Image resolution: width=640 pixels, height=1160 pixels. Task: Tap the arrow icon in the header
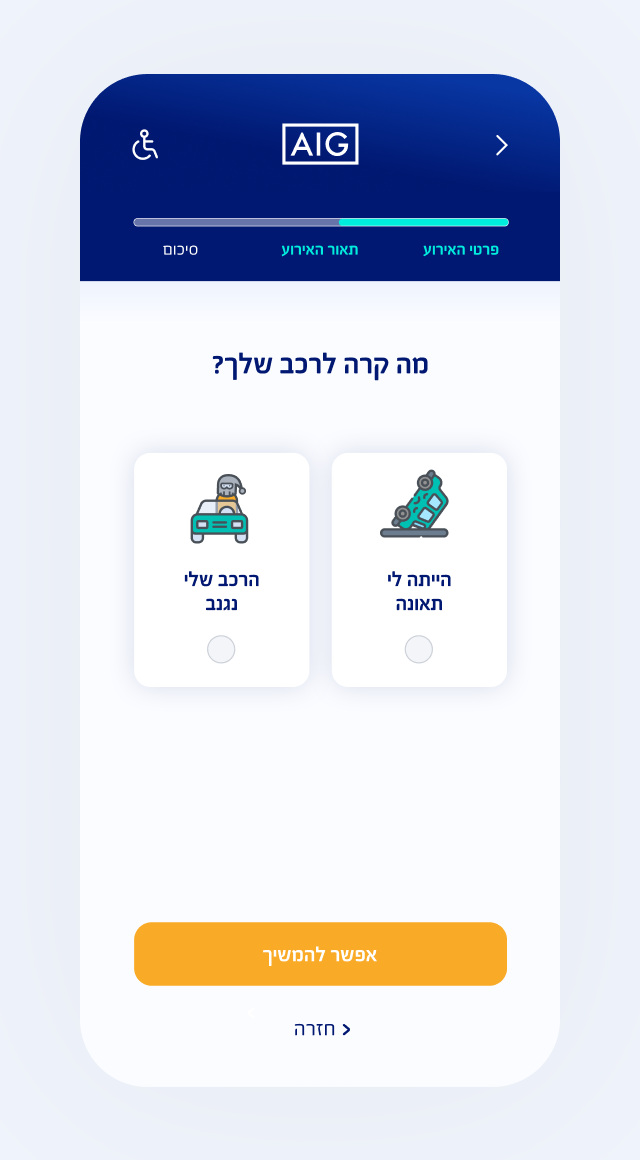point(502,145)
